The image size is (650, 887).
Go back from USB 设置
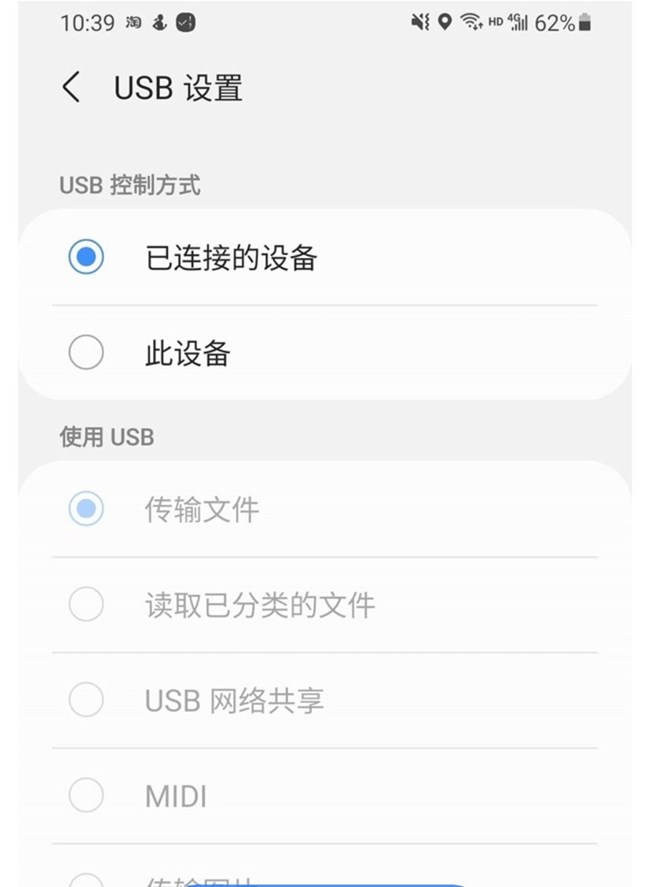pyautogui.click(x=71, y=88)
